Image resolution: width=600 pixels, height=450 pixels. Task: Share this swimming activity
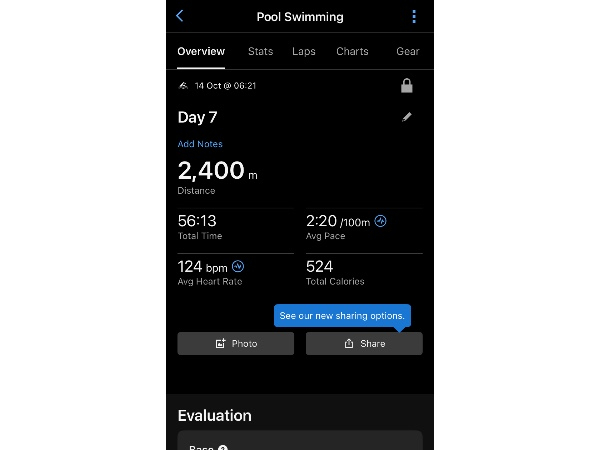[x=364, y=343]
